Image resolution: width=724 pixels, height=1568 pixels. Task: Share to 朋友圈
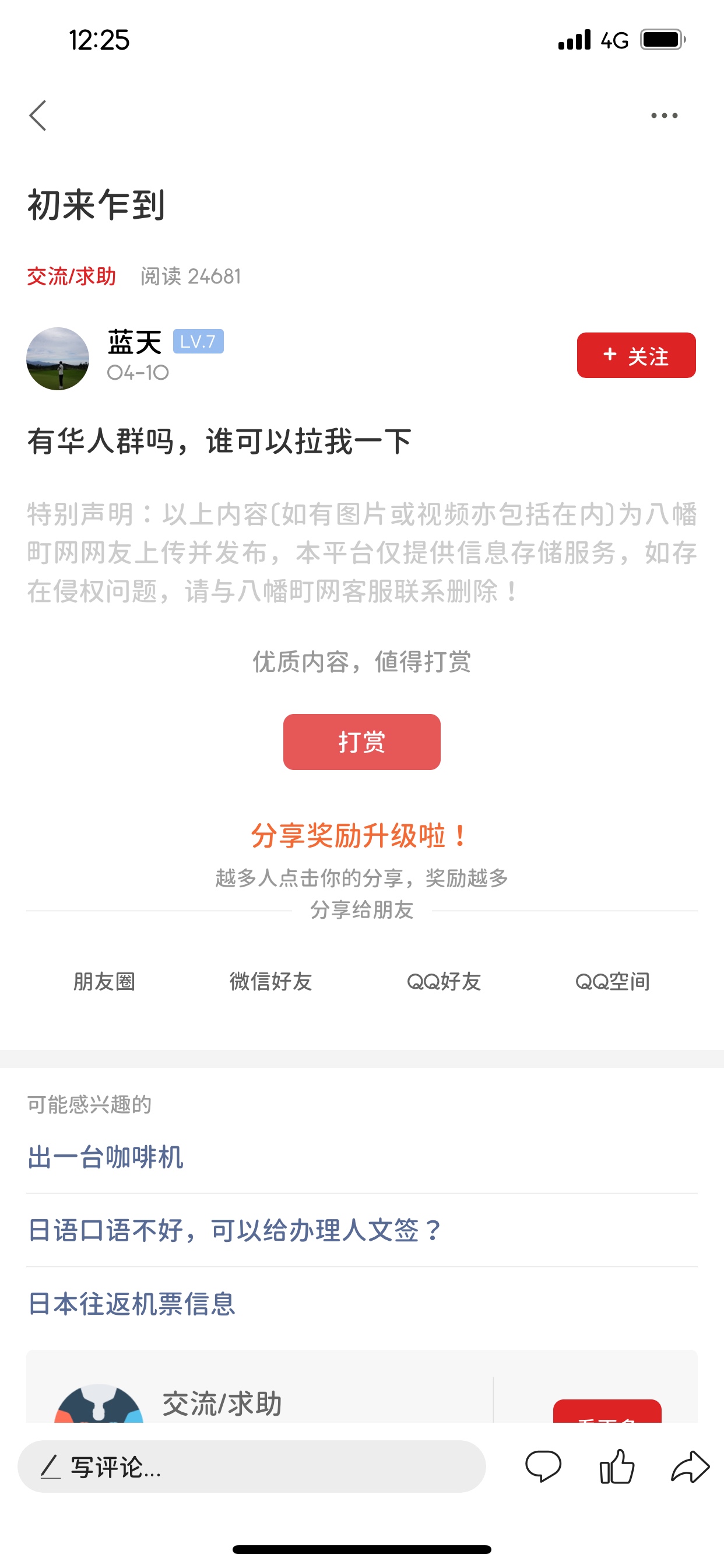[x=104, y=981]
